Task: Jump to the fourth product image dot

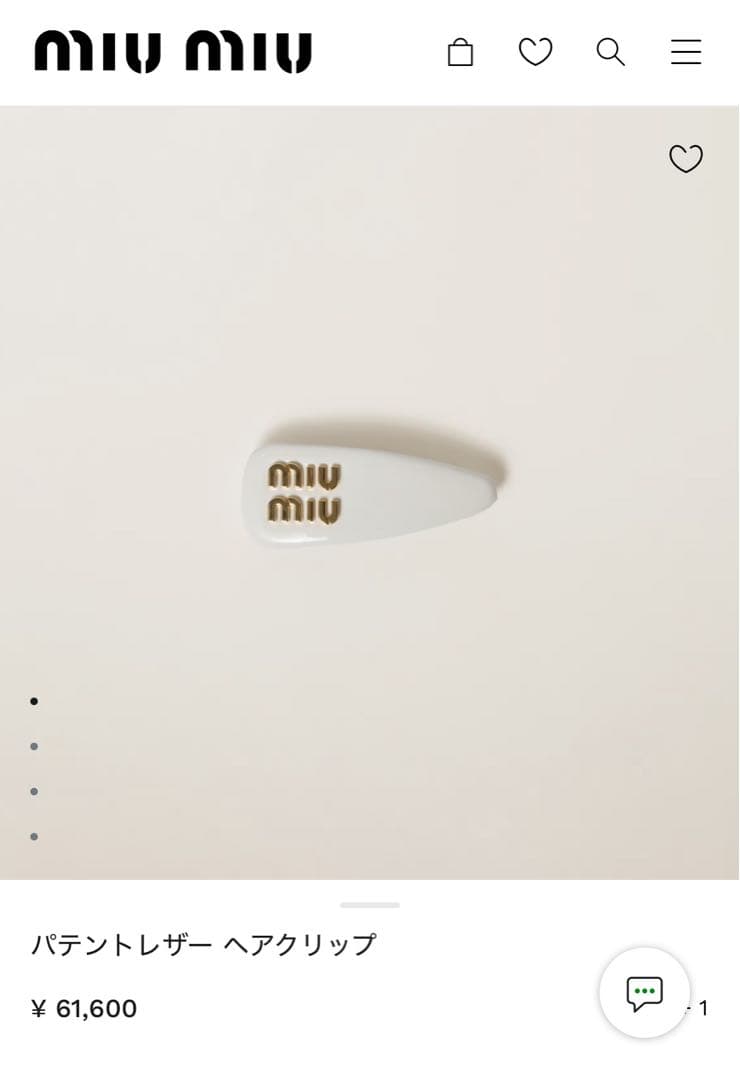Action: click(34, 836)
